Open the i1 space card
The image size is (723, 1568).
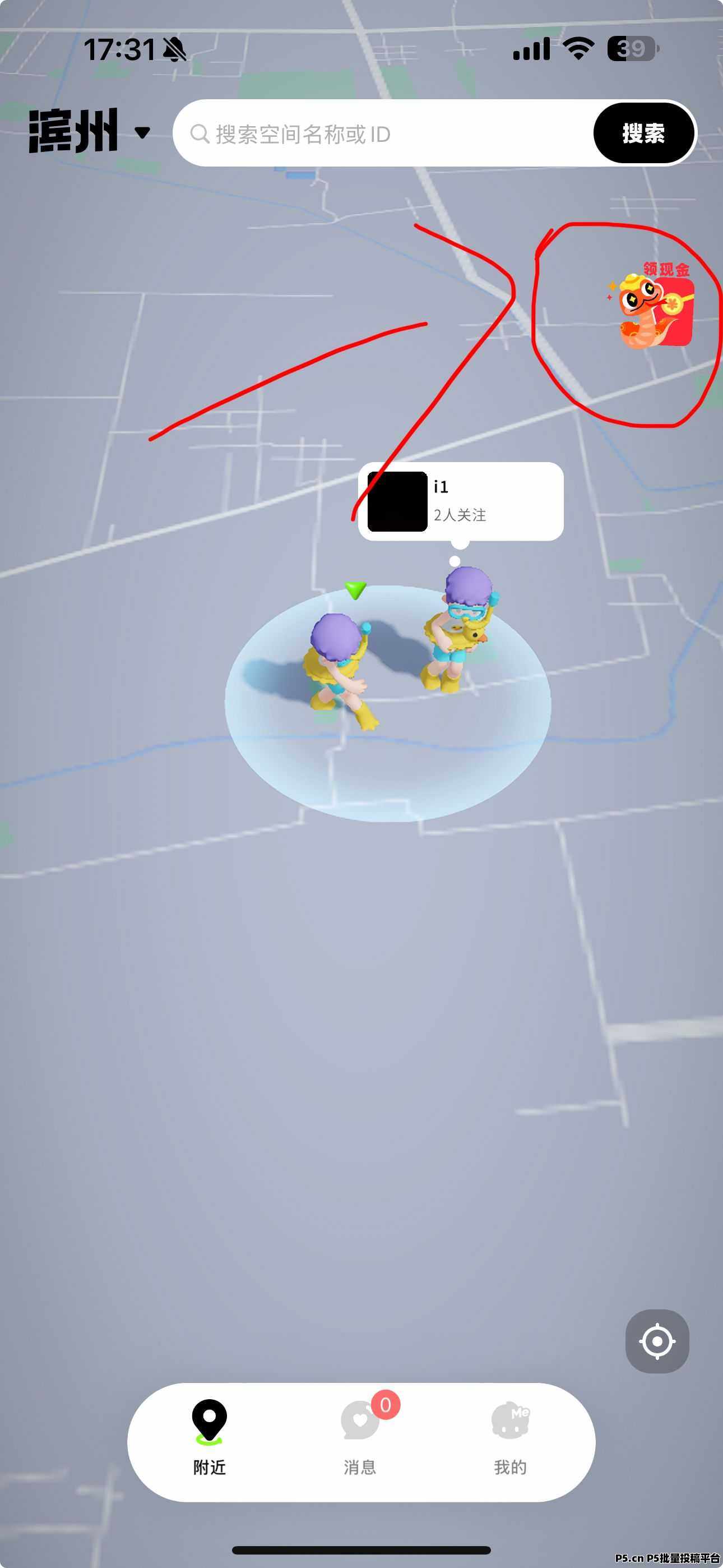coord(461,501)
